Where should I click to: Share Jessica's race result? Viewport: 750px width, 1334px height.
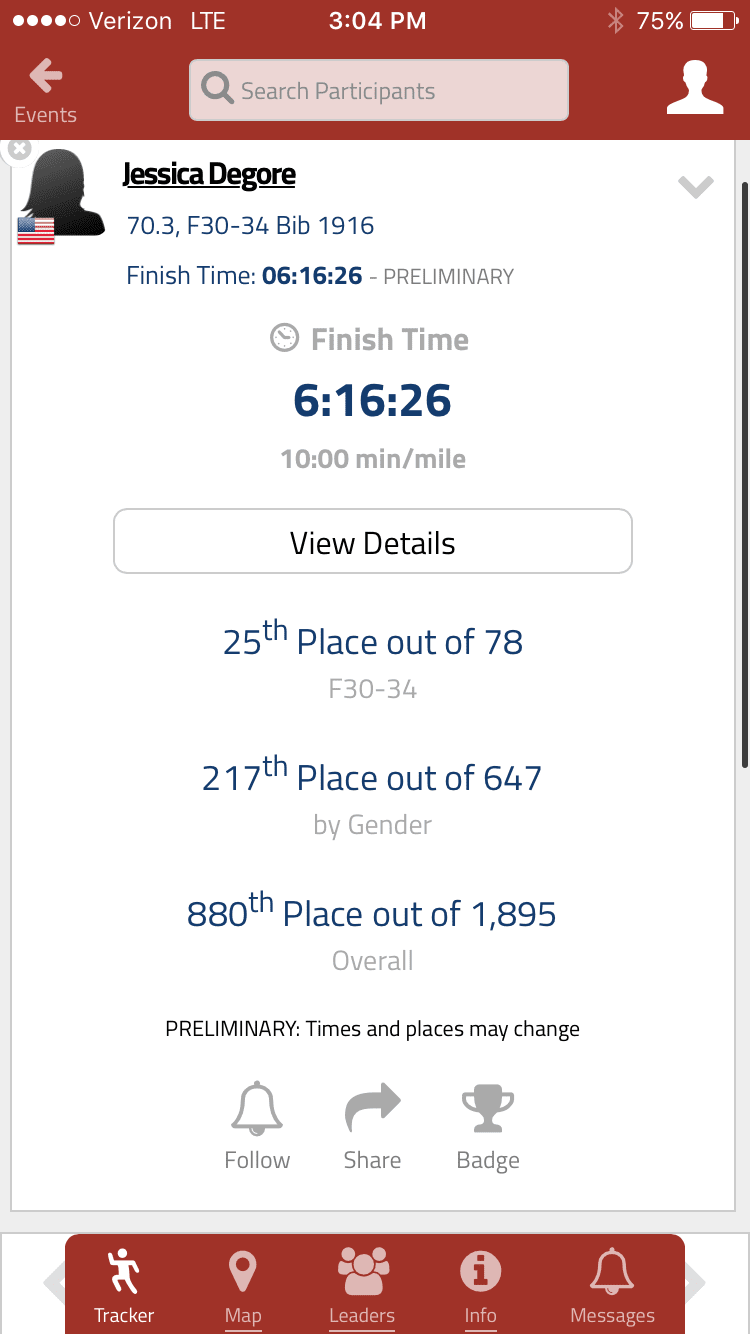[372, 1126]
